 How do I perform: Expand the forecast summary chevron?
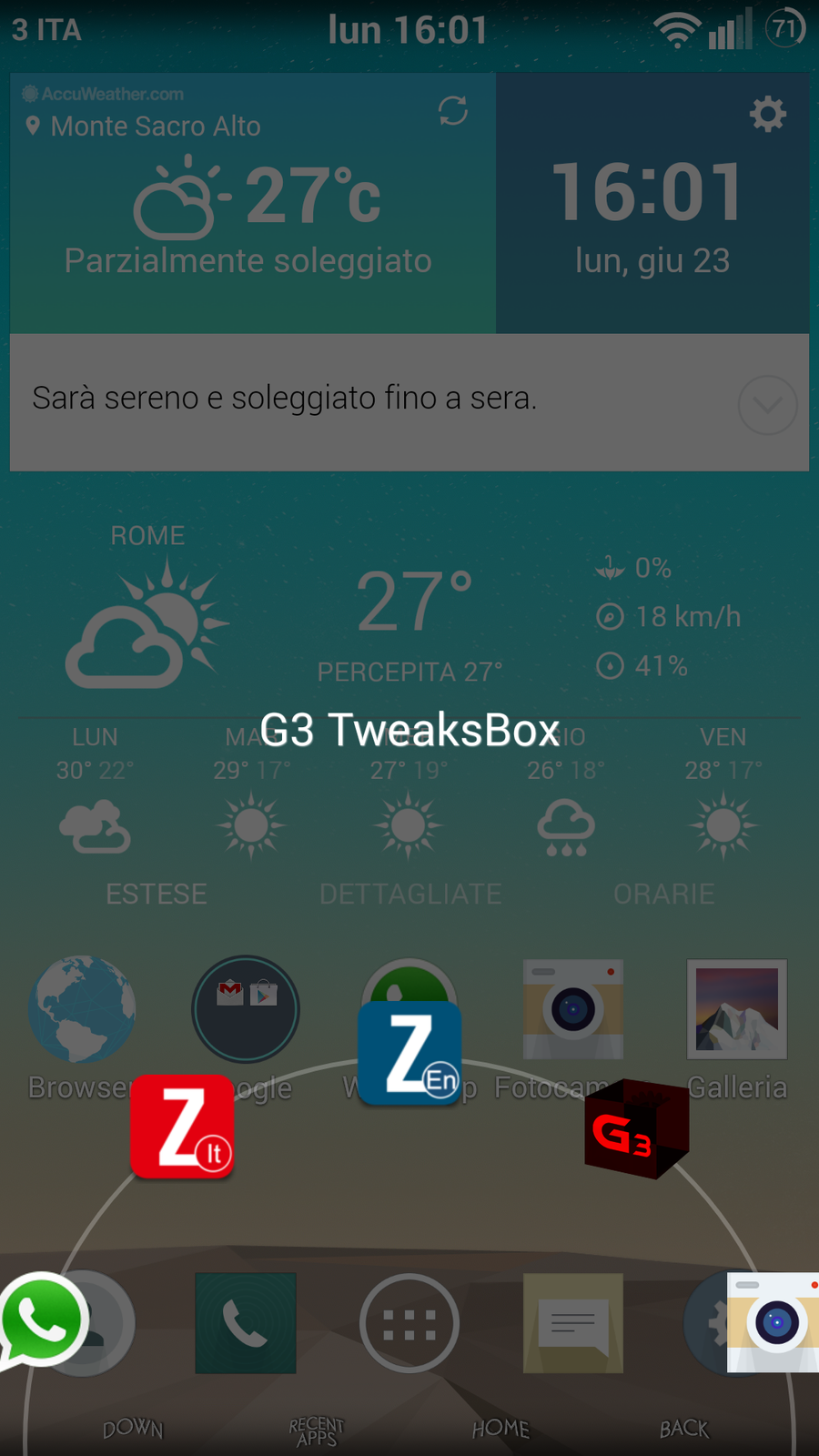[767, 405]
